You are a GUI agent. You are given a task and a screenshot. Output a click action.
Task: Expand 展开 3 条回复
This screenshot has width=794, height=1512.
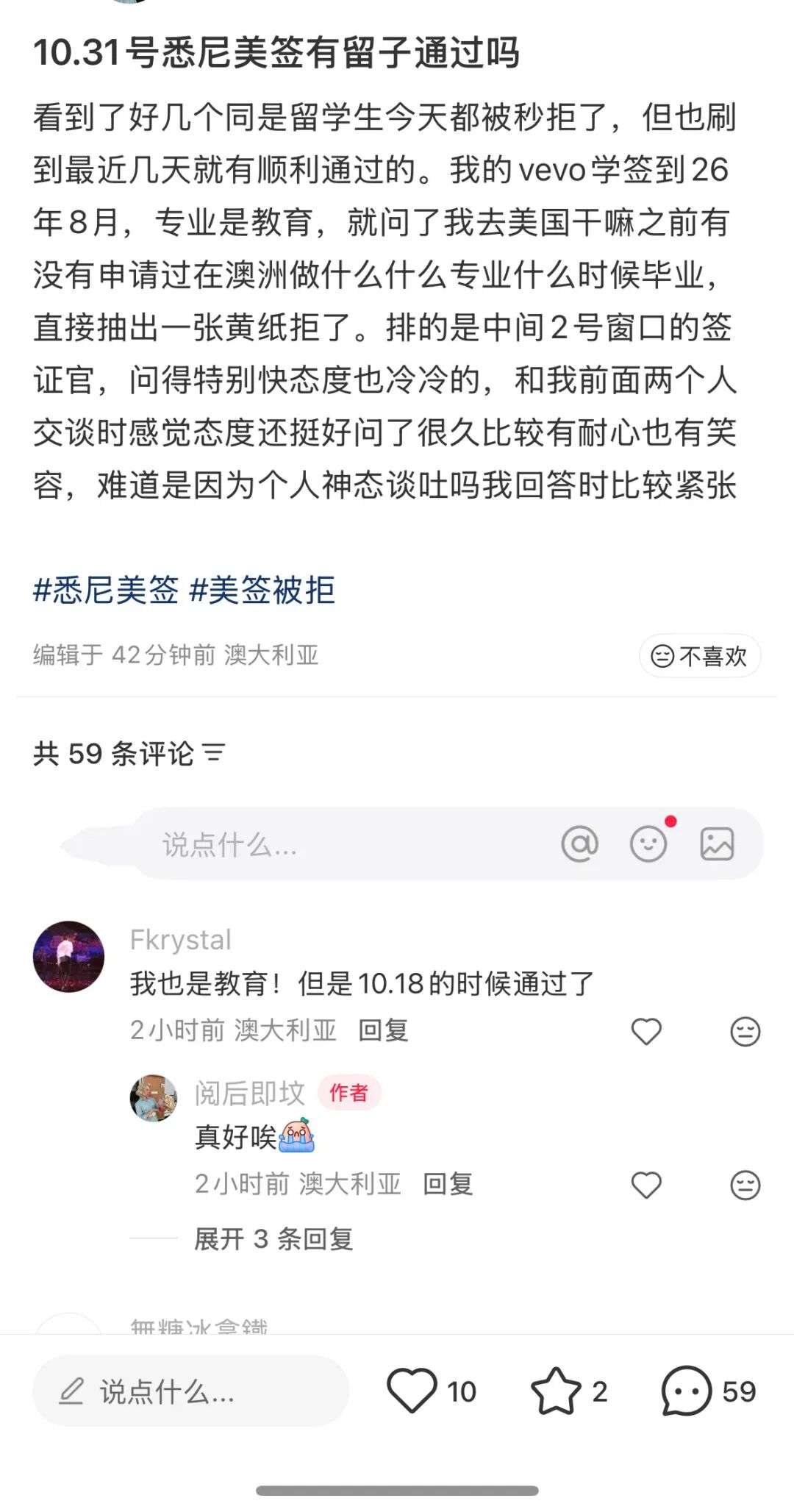pos(273,1239)
